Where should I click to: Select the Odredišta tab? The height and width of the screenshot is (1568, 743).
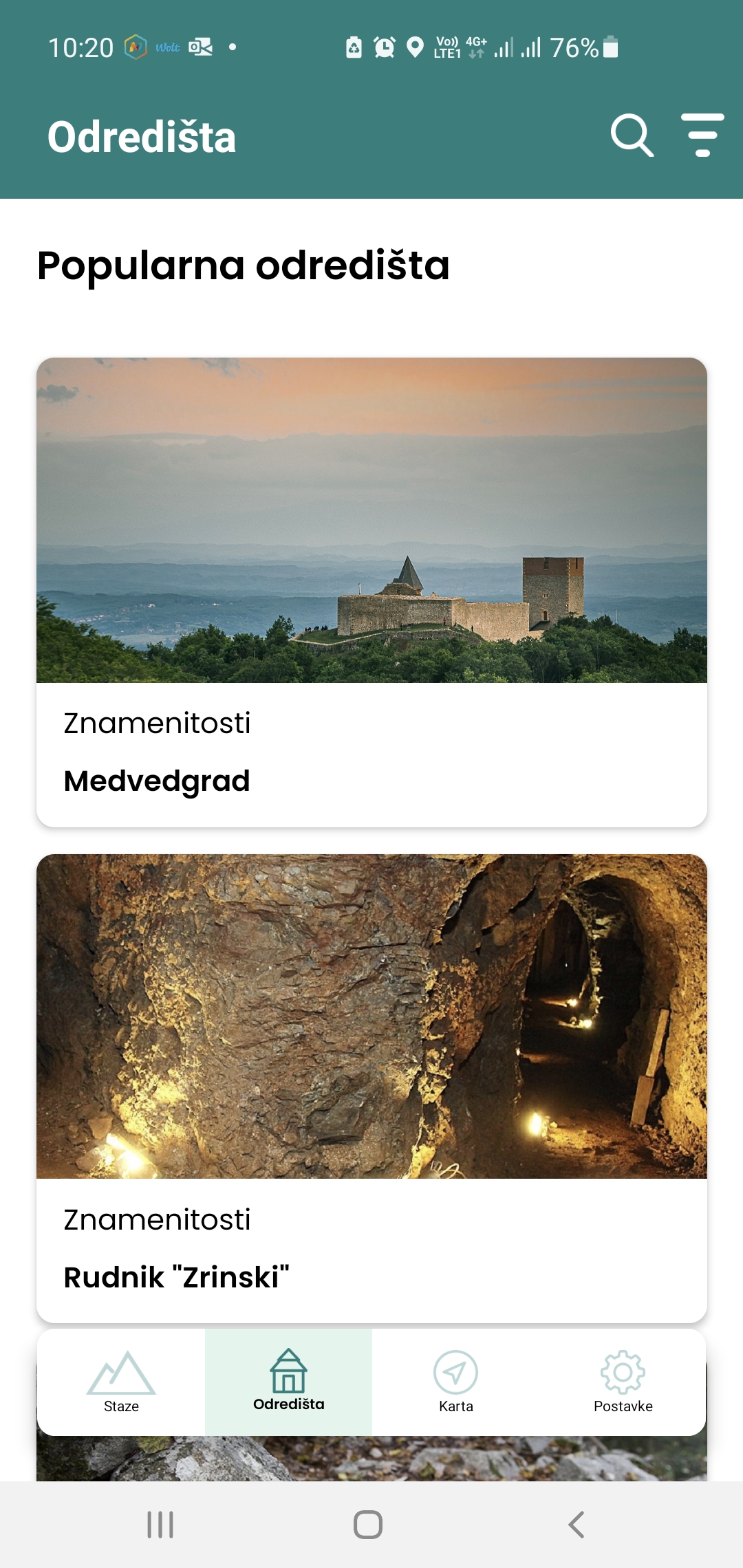[288, 1382]
